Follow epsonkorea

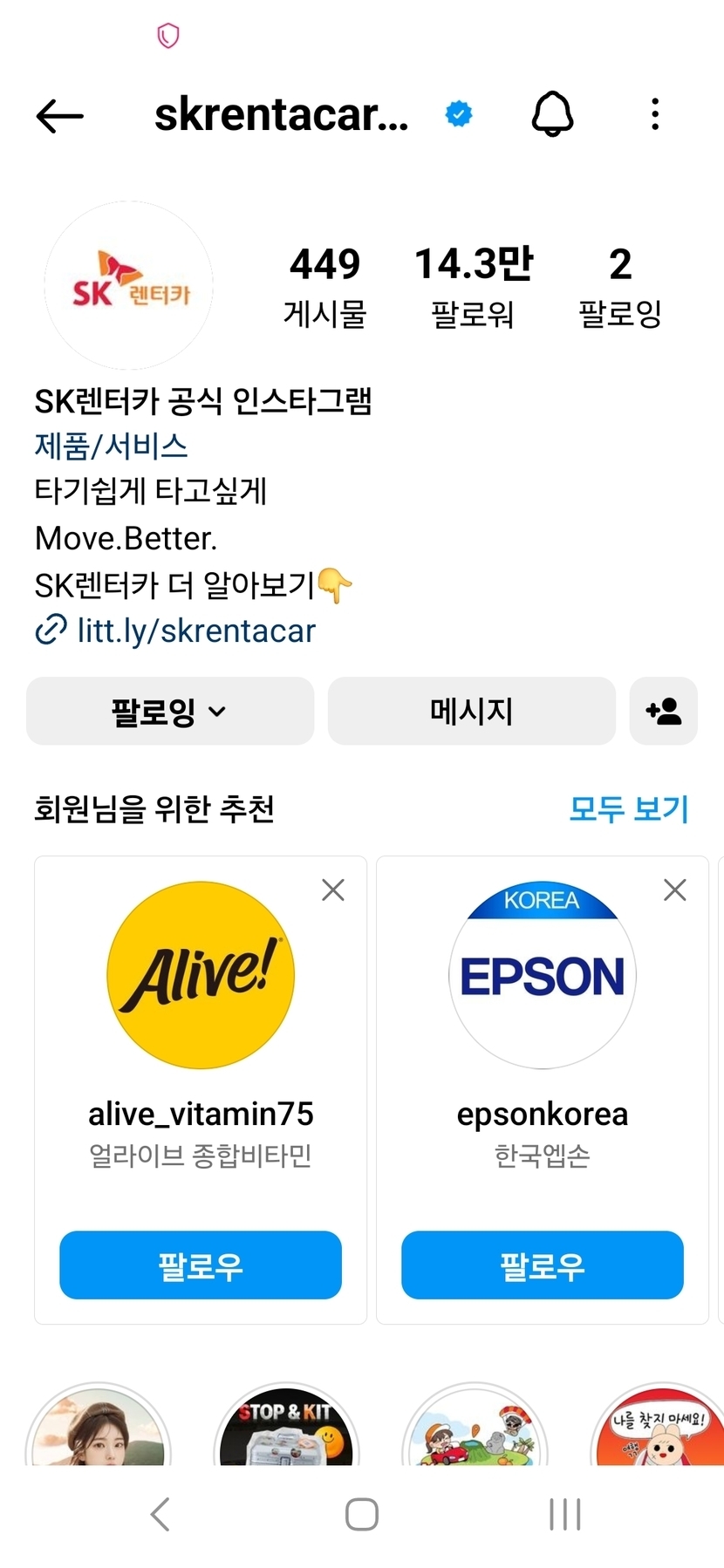(542, 1265)
